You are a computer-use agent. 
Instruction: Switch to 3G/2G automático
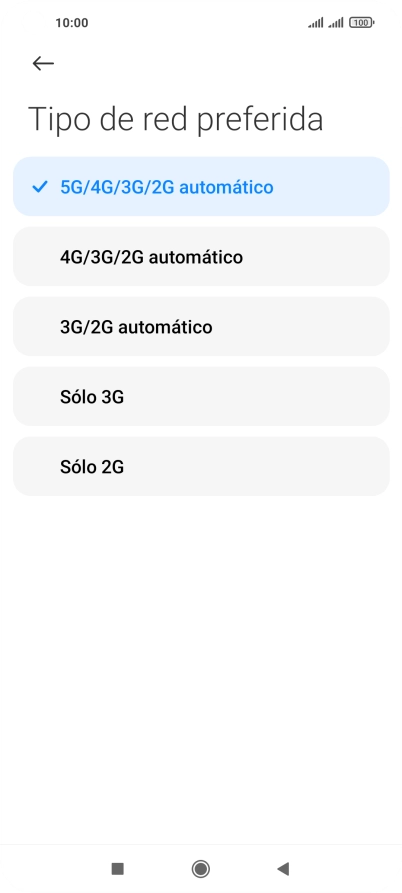(201, 326)
